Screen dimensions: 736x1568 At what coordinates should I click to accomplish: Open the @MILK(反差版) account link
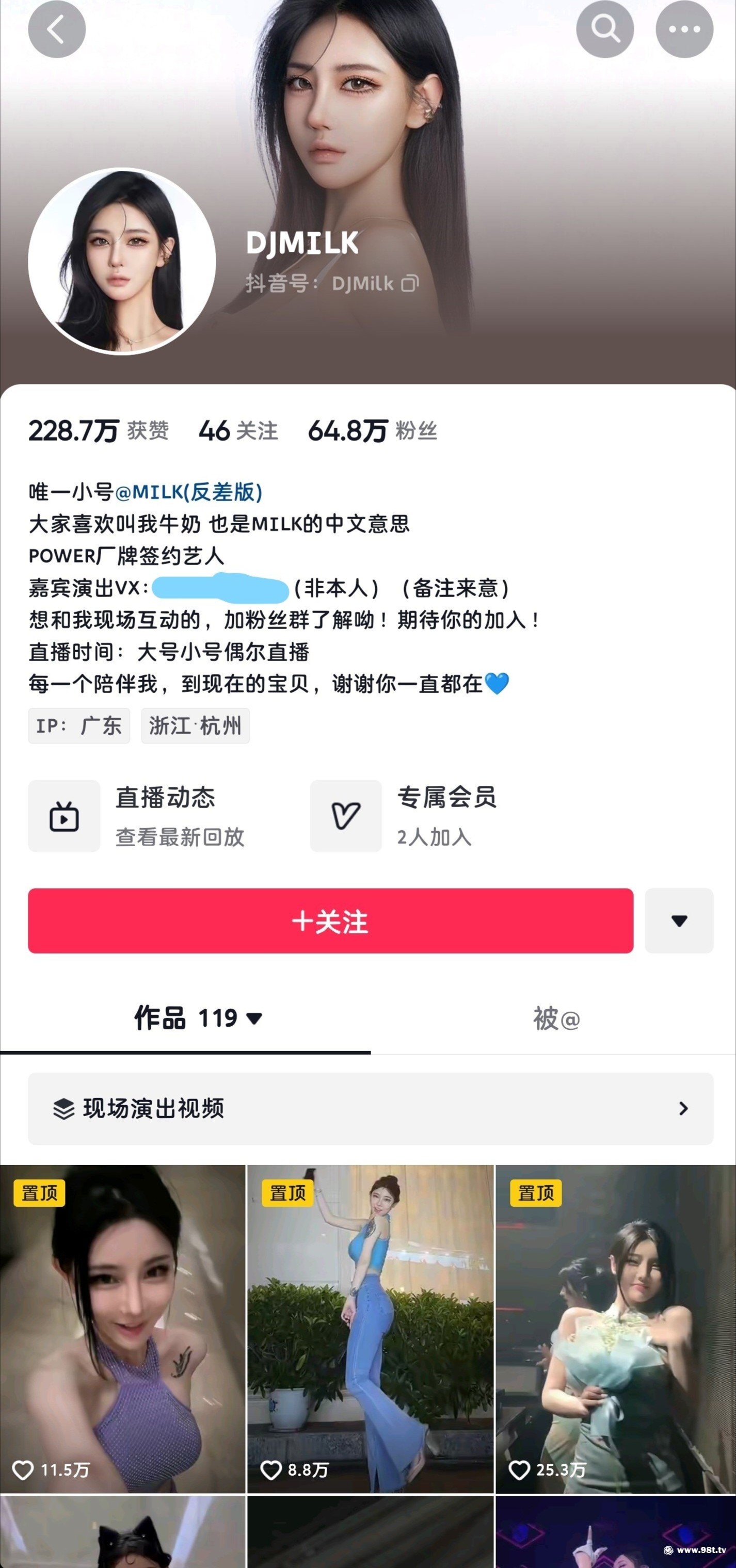click(189, 492)
